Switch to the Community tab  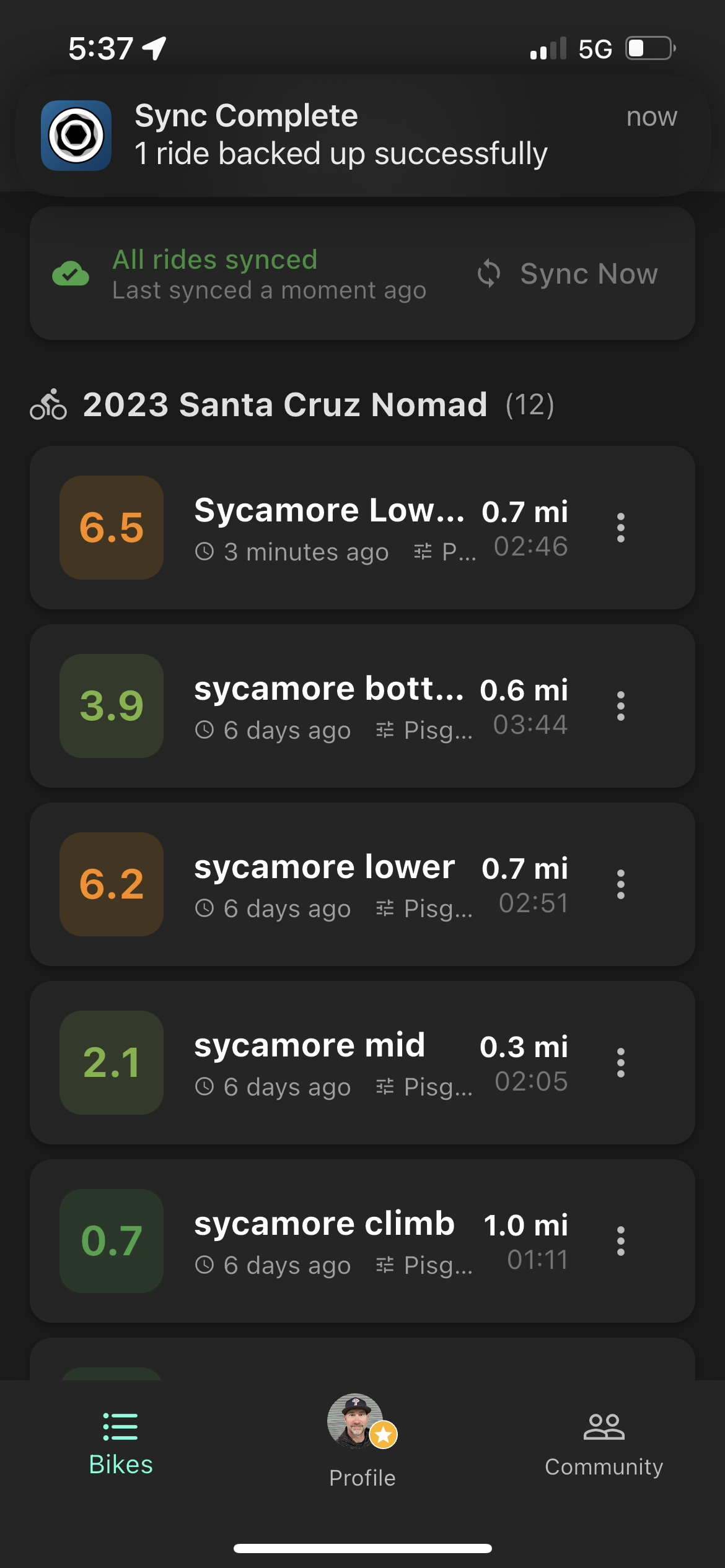point(604,1443)
